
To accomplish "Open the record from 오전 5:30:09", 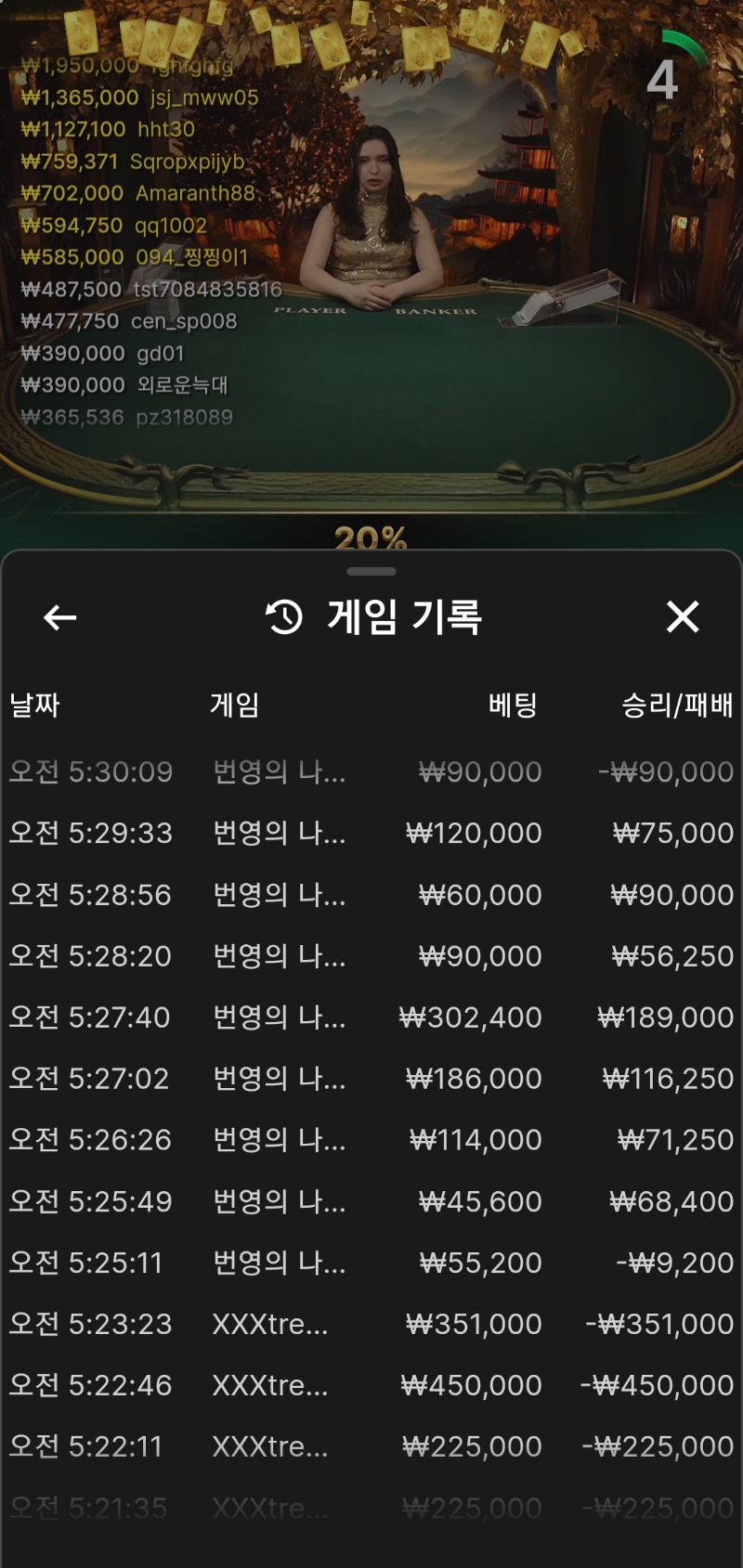I will coord(371,771).
